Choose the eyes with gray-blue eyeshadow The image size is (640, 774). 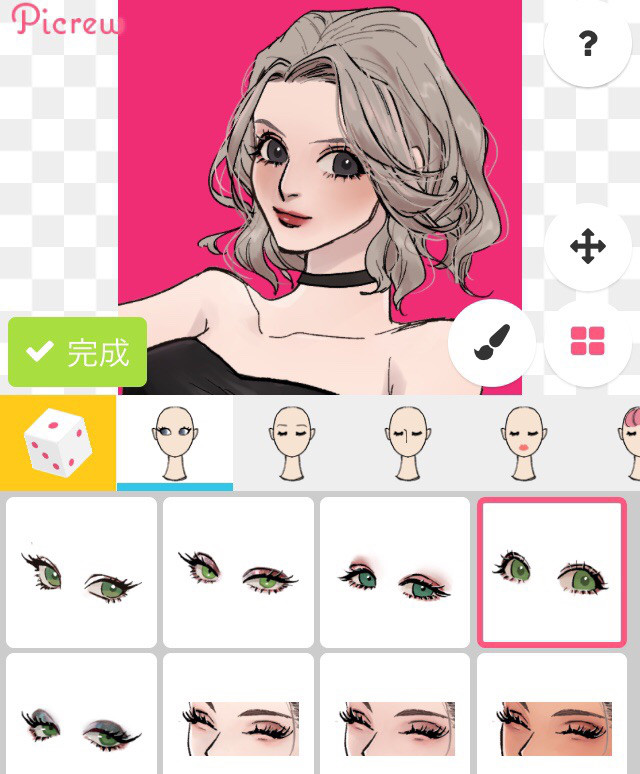(x=82, y=715)
